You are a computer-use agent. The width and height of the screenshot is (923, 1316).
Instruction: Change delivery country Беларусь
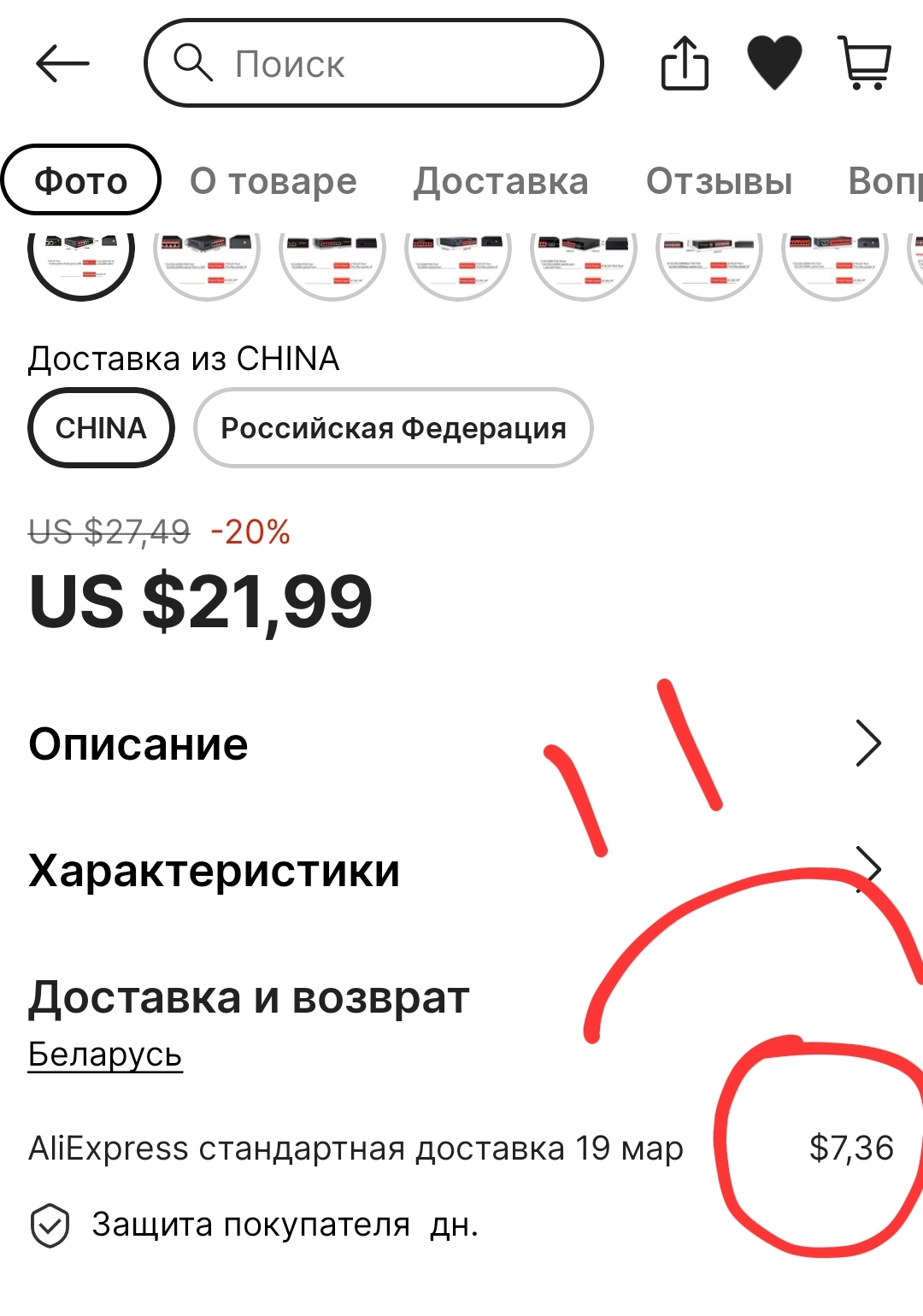coord(105,1055)
